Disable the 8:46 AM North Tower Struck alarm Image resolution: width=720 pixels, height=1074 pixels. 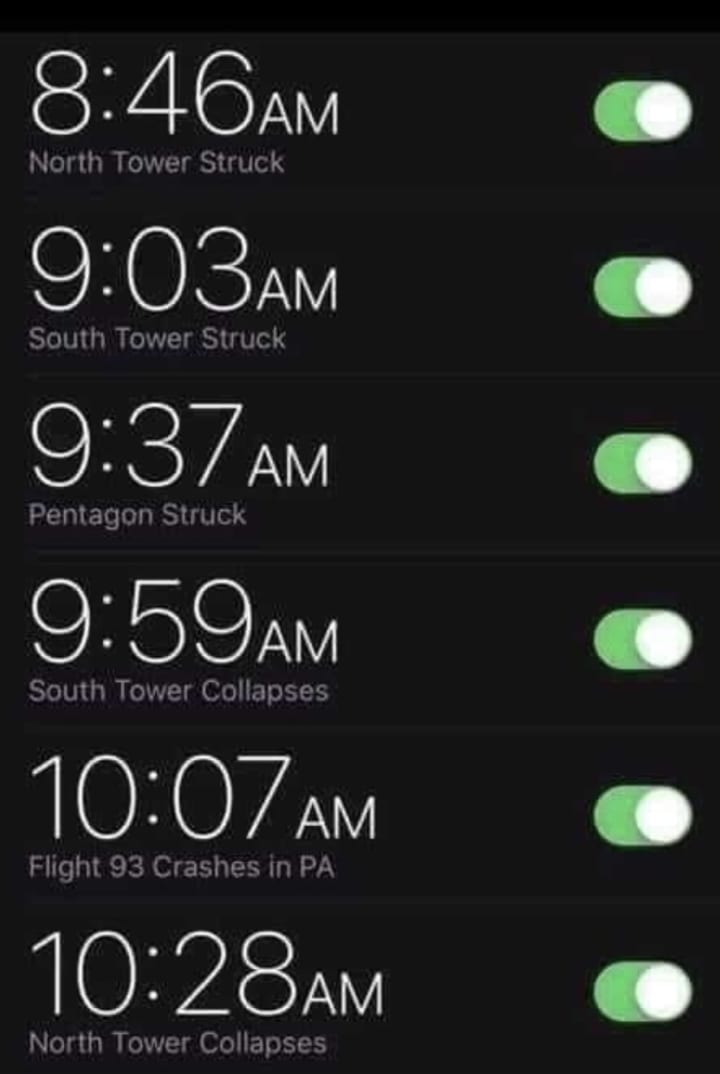pos(643,112)
